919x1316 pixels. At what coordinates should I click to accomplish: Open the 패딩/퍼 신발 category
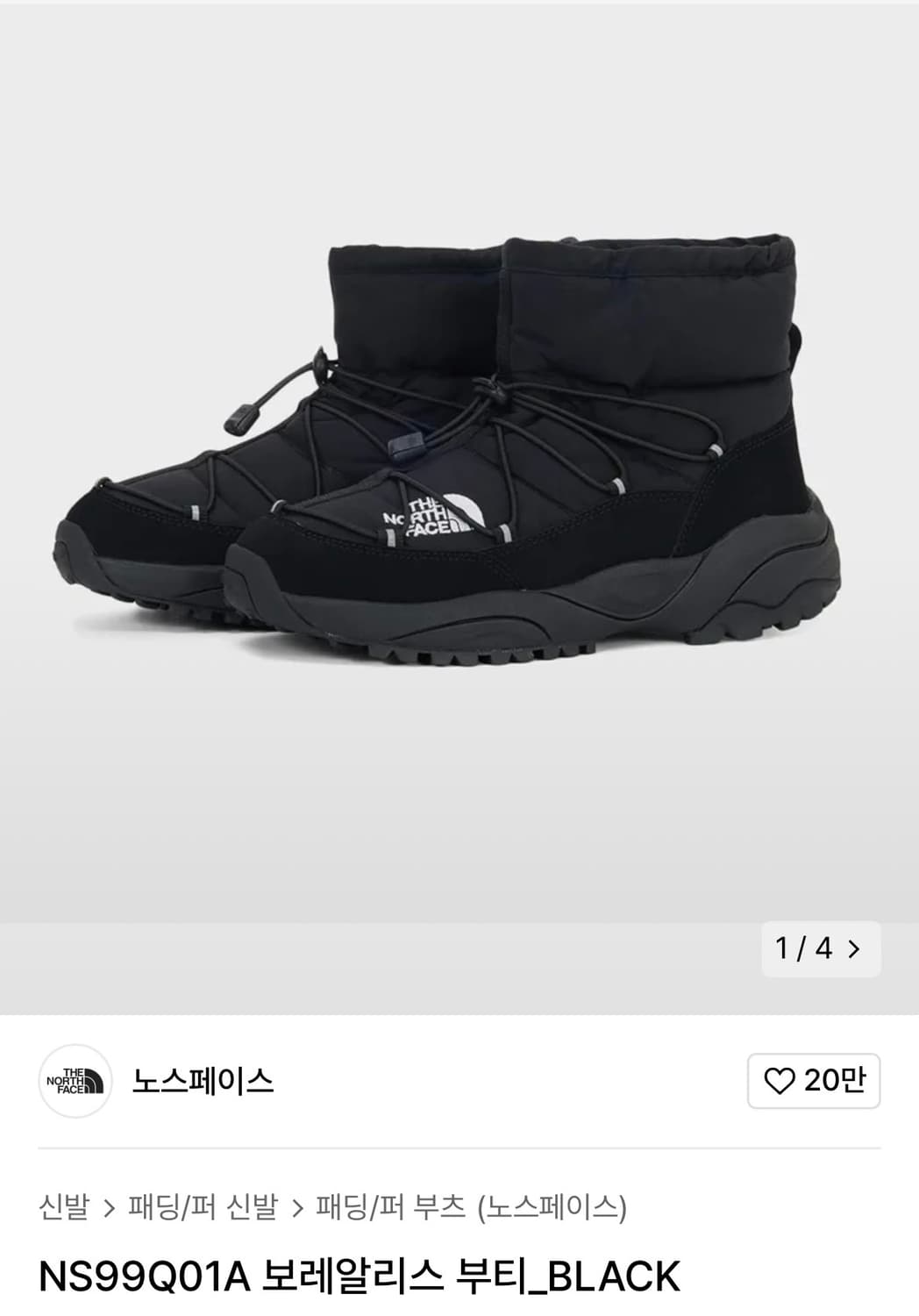200,1207
